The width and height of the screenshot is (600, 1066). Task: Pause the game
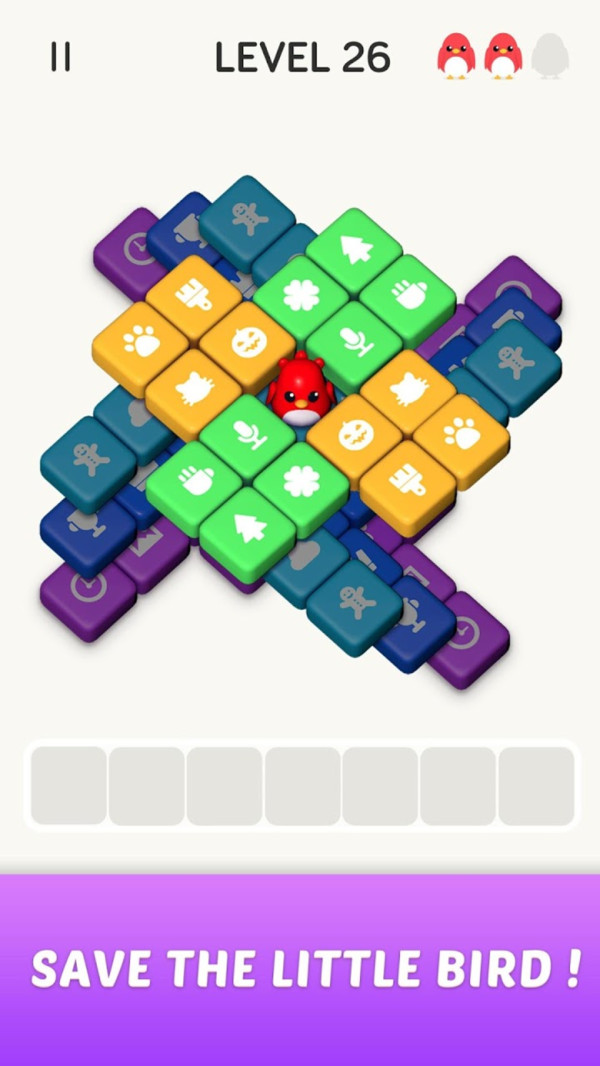(61, 58)
